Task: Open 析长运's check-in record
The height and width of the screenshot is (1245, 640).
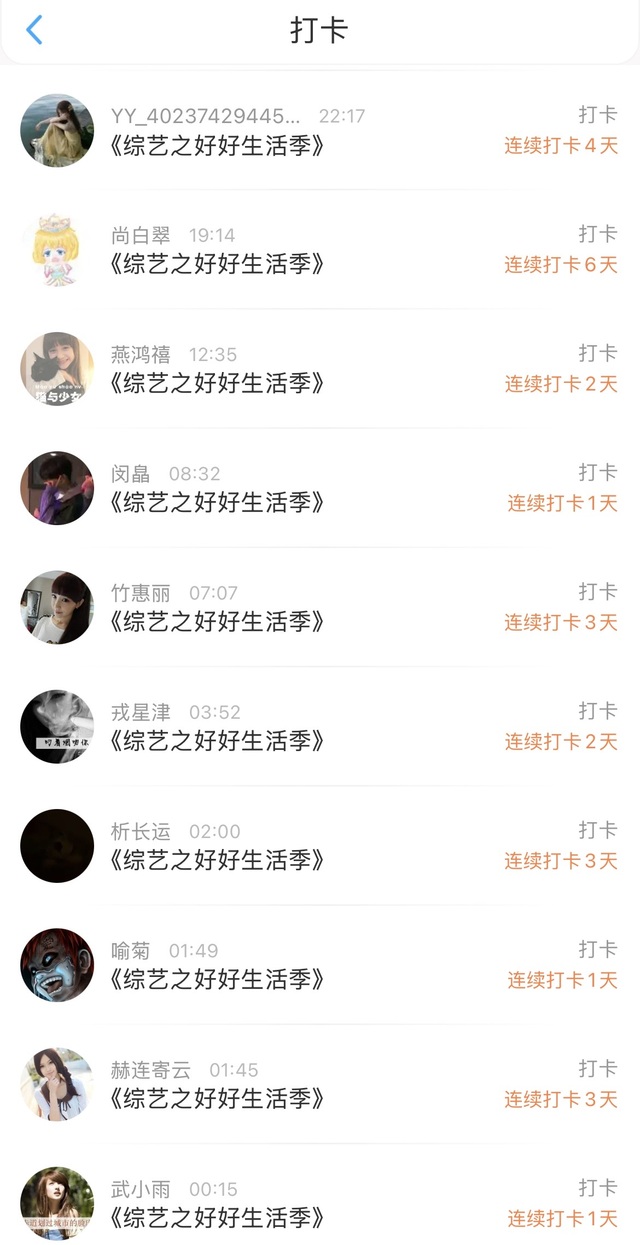Action: click(320, 845)
